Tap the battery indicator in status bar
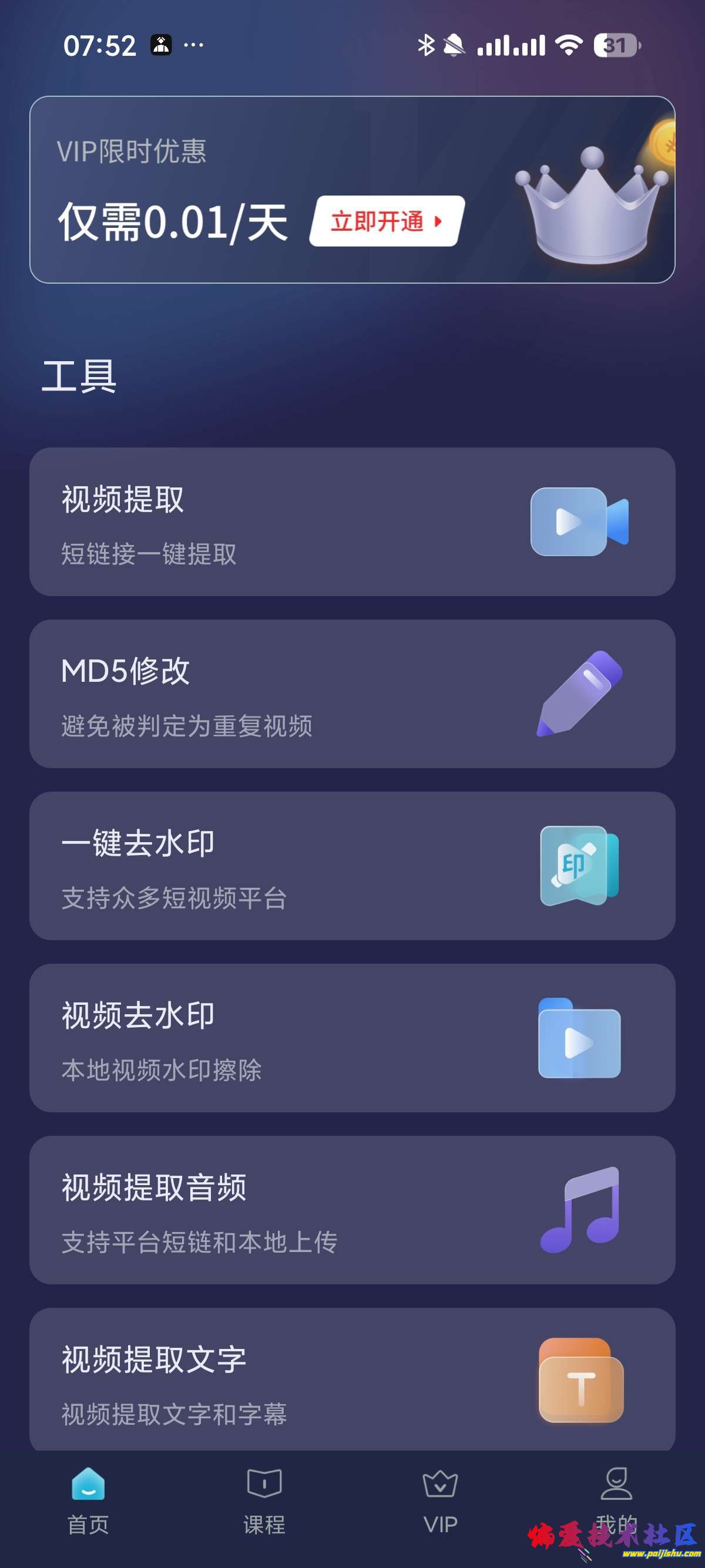The height and width of the screenshot is (1568, 705). 615,45
